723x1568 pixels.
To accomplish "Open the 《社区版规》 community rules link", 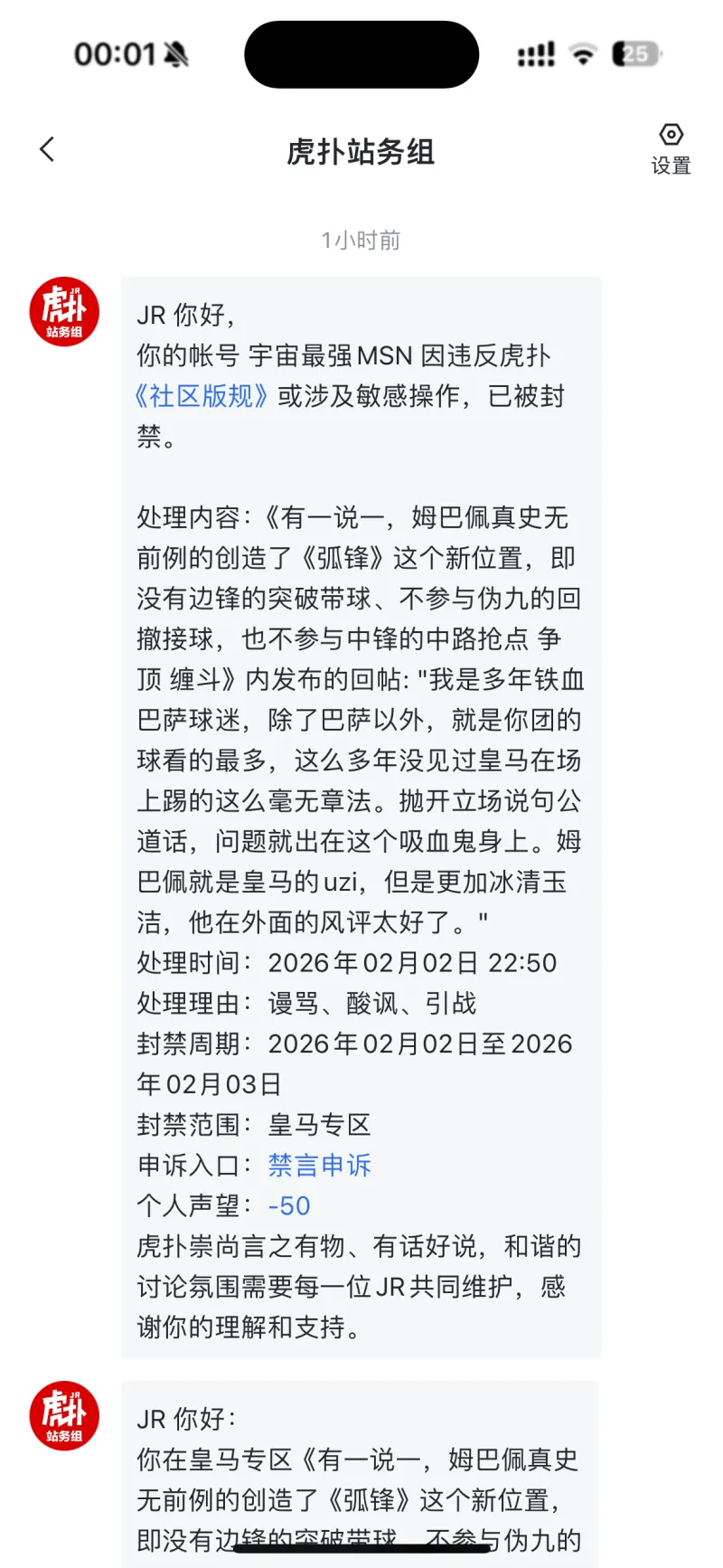I will click(200, 398).
